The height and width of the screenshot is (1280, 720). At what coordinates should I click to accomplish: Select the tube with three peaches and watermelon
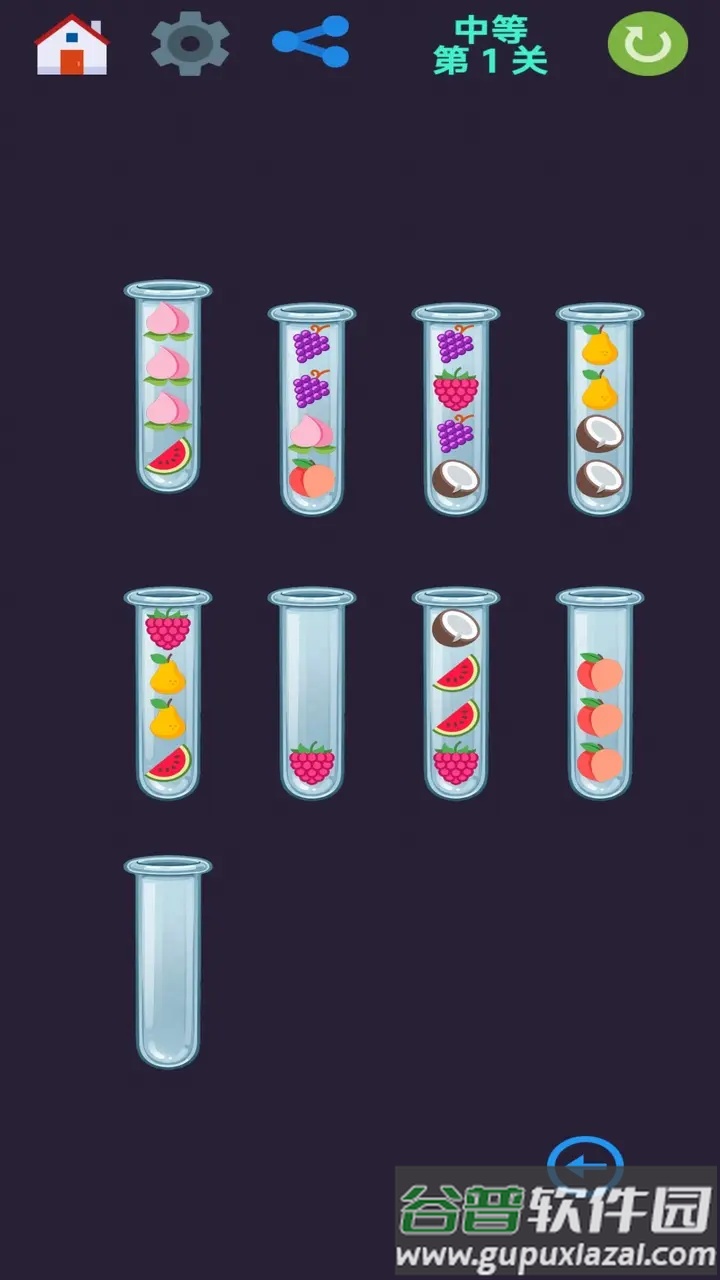(x=168, y=388)
